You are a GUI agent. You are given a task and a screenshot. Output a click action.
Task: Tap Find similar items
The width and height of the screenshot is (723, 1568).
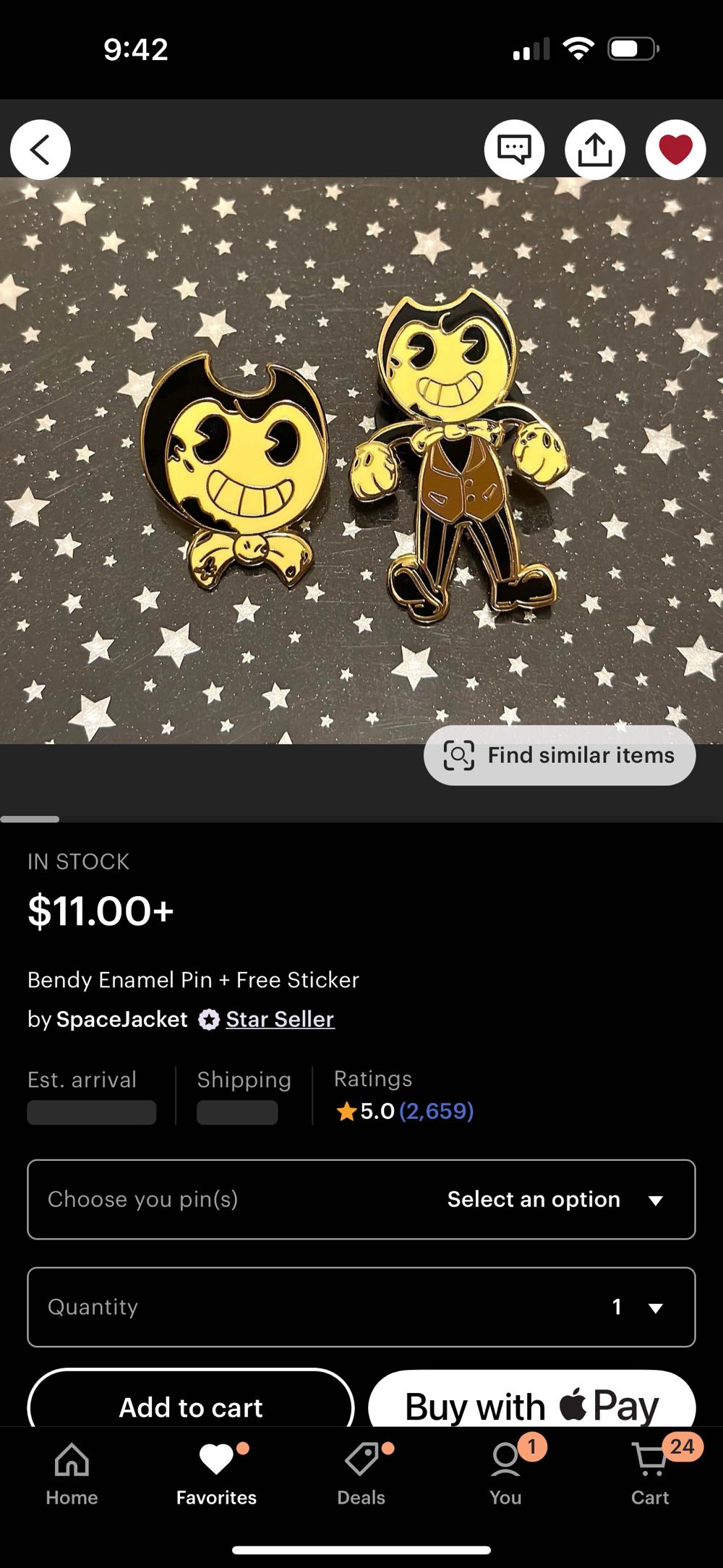tap(560, 755)
